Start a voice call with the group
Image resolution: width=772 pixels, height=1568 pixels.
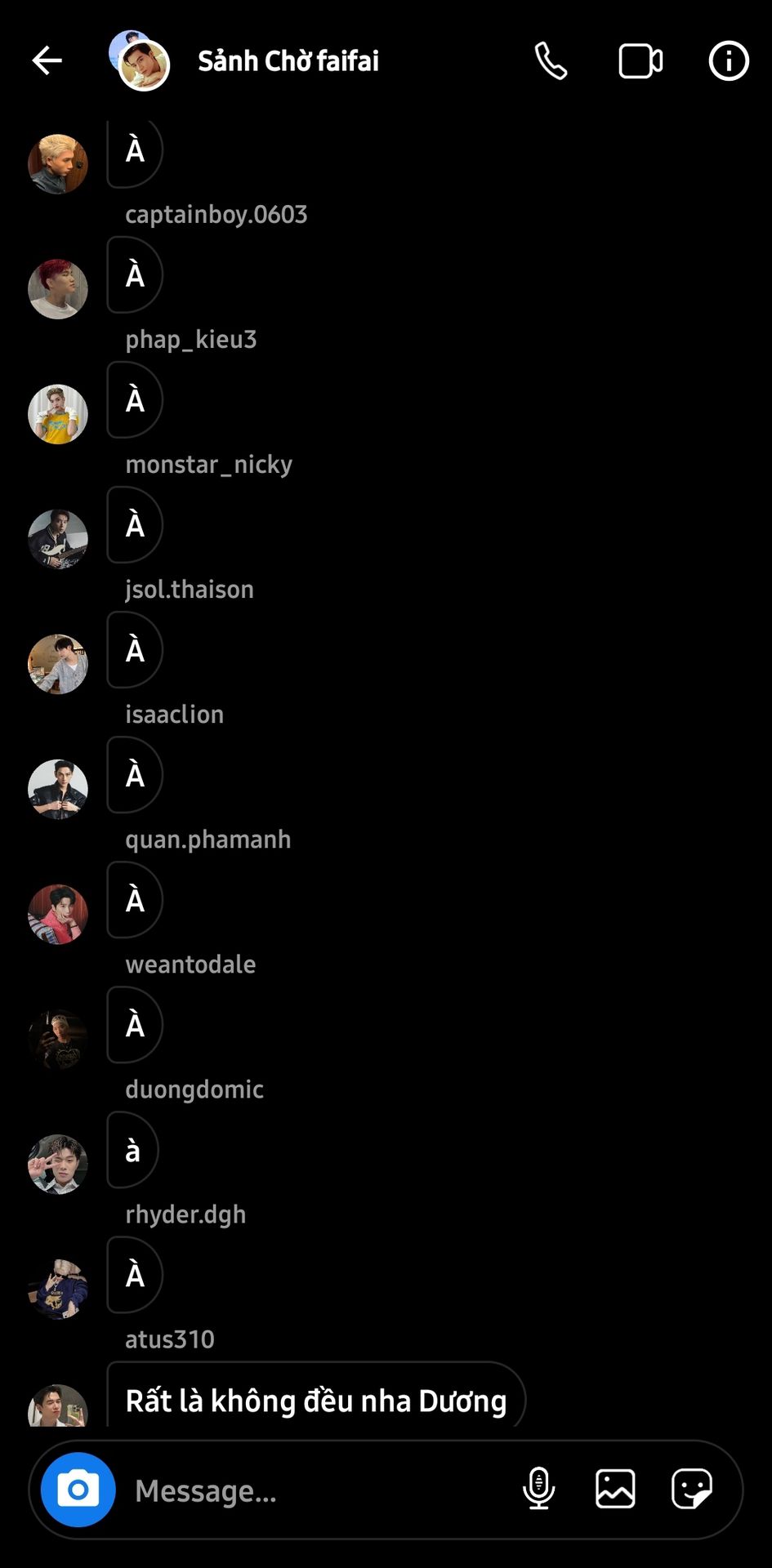[x=551, y=60]
